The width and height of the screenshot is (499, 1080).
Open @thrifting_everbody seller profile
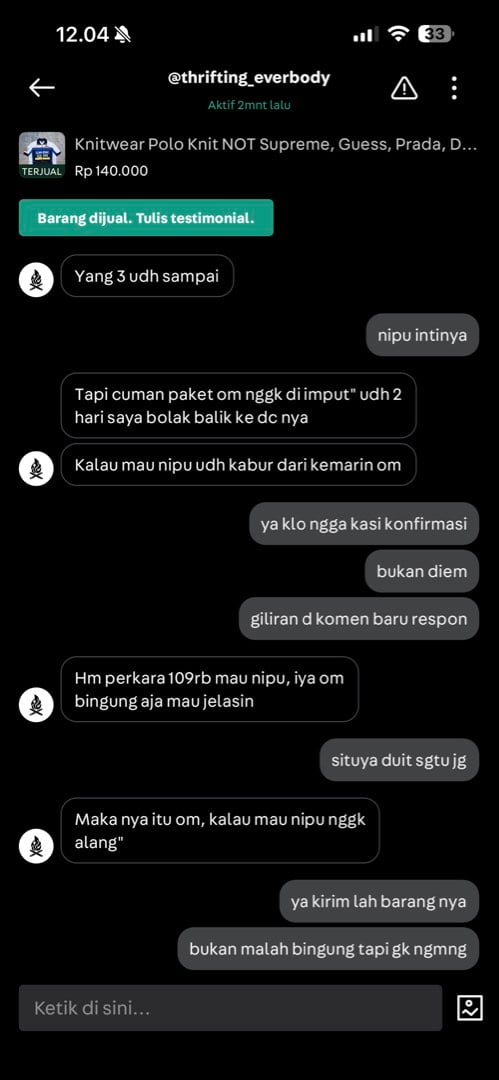point(249,78)
